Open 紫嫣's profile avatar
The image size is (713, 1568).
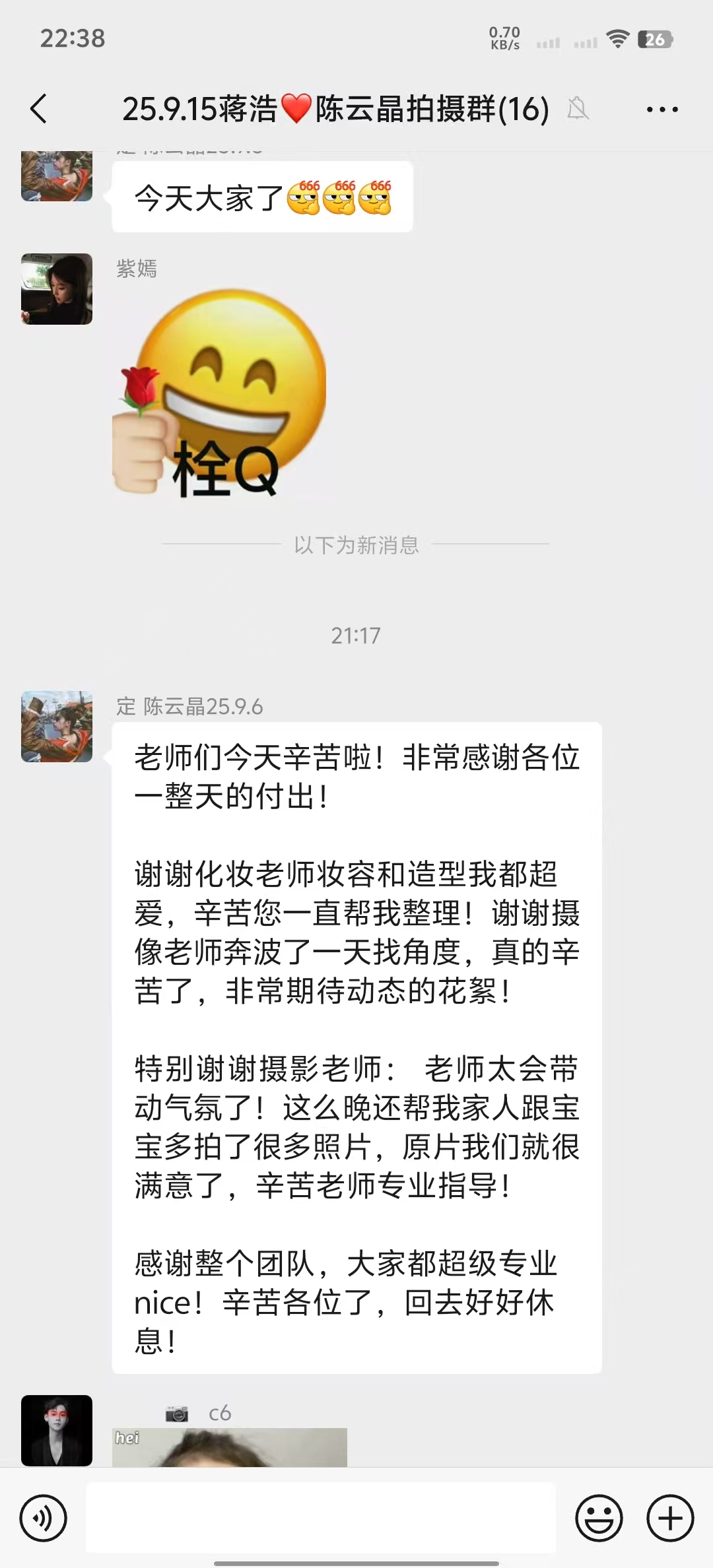tap(57, 289)
